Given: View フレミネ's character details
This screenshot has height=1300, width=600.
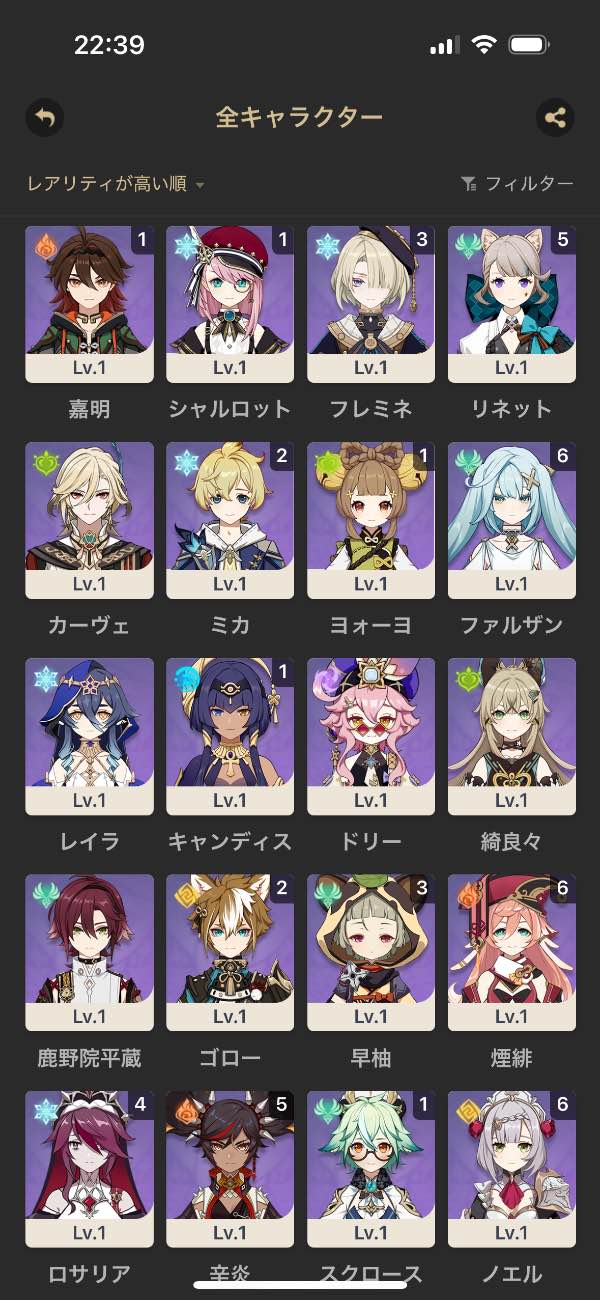Looking at the screenshot, I should point(371,304).
